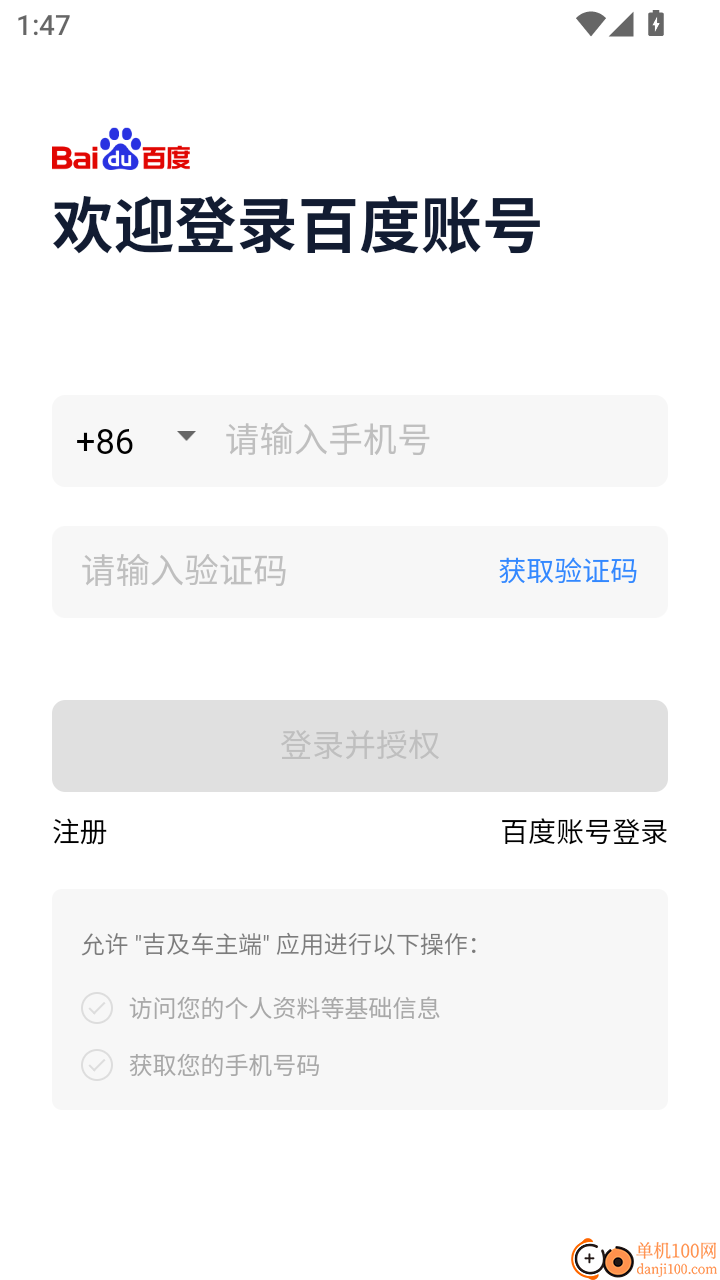Image resolution: width=720 pixels, height=1280 pixels.
Task: Tap the charging battery icon
Action: [657, 22]
